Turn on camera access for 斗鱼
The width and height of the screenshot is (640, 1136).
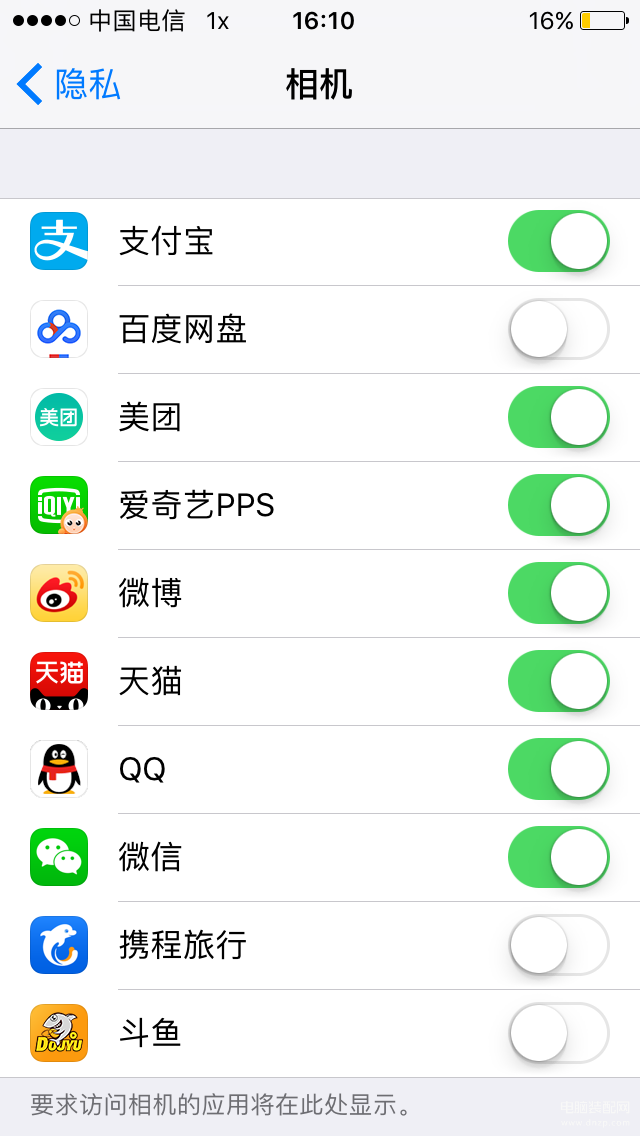click(x=559, y=1033)
